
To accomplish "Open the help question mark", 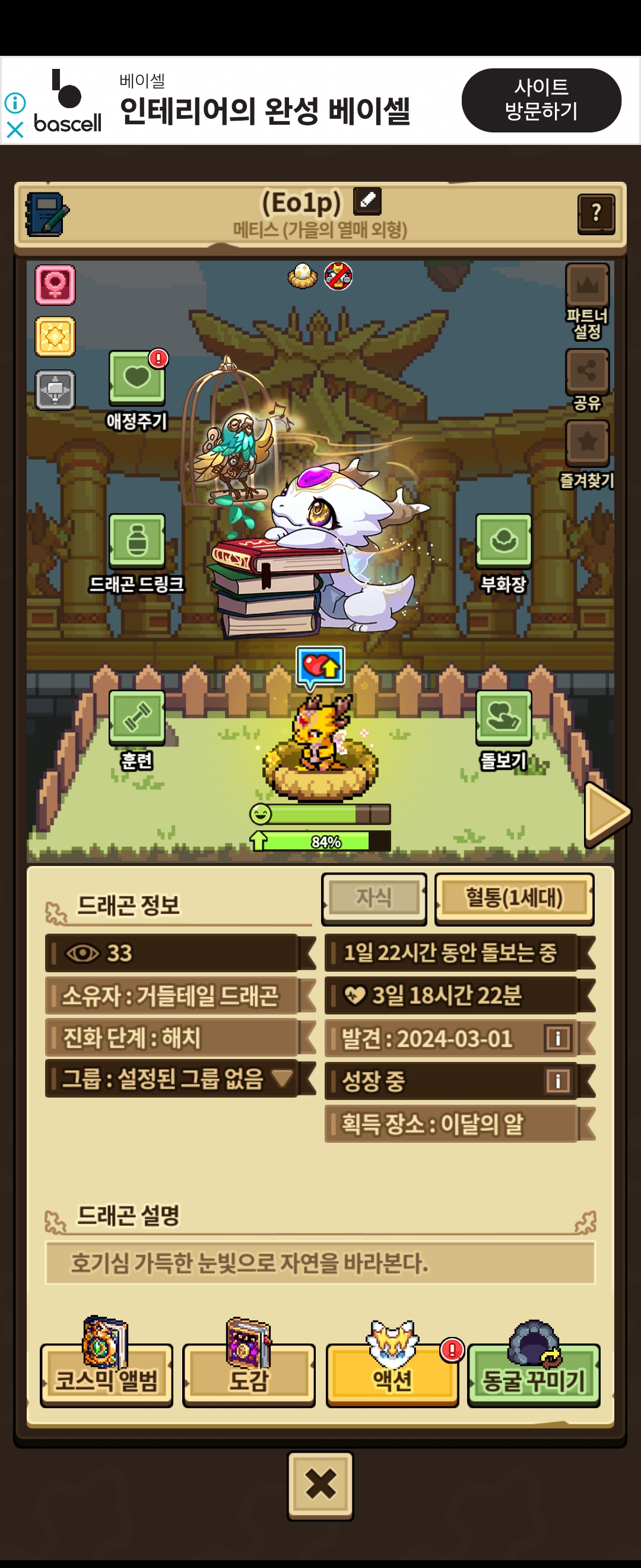I will [x=595, y=213].
